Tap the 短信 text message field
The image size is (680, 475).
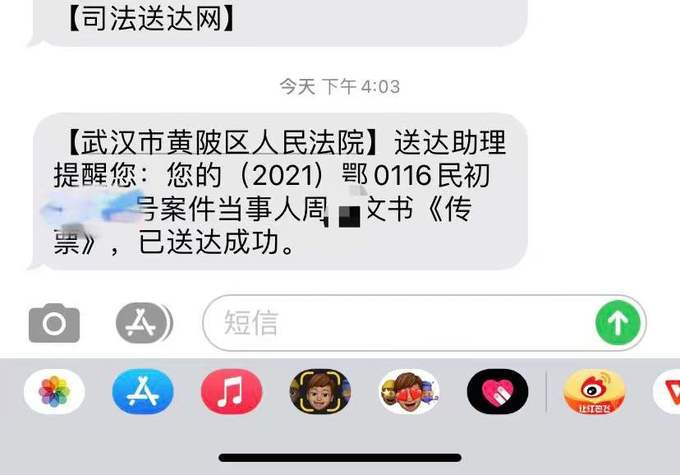click(400, 323)
